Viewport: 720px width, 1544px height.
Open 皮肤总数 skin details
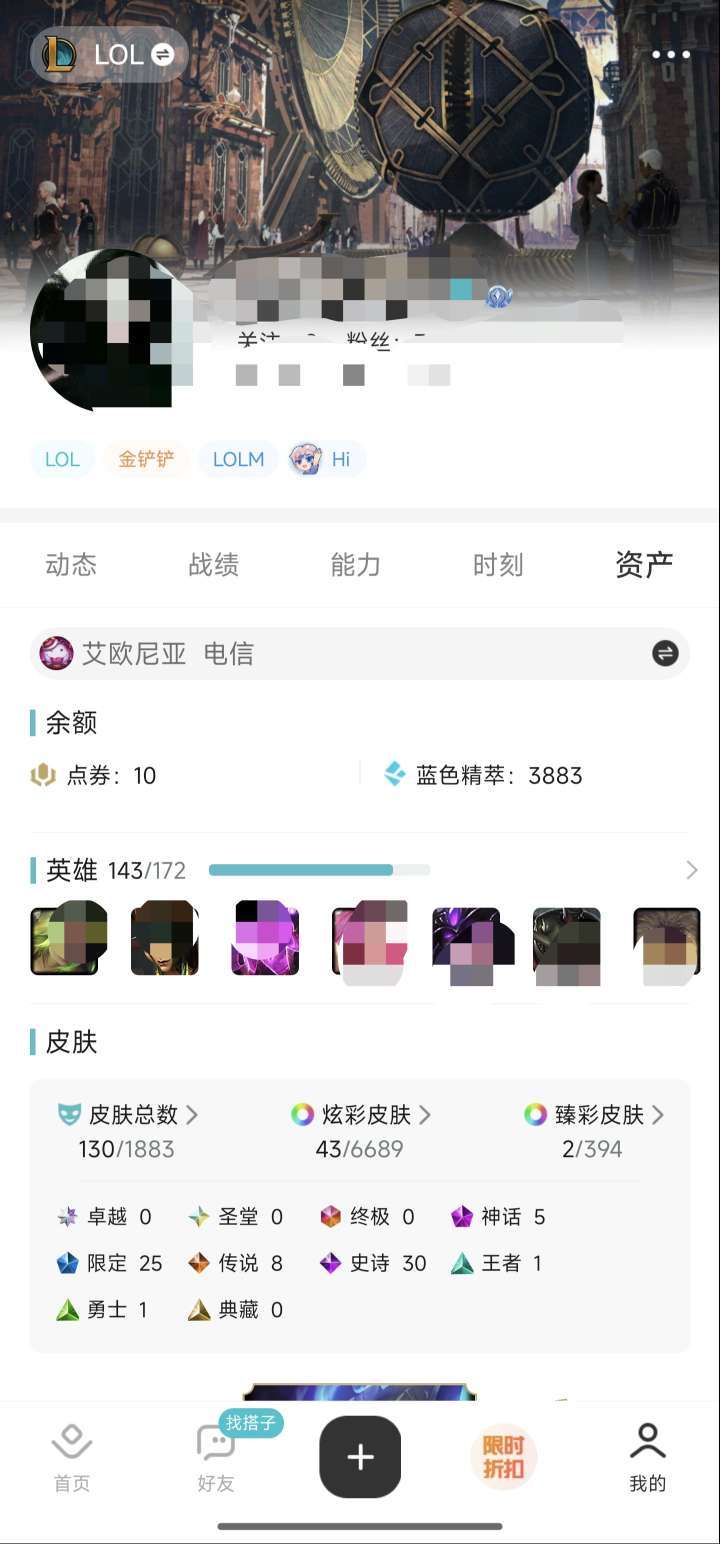pyautogui.click(x=130, y=1114)
